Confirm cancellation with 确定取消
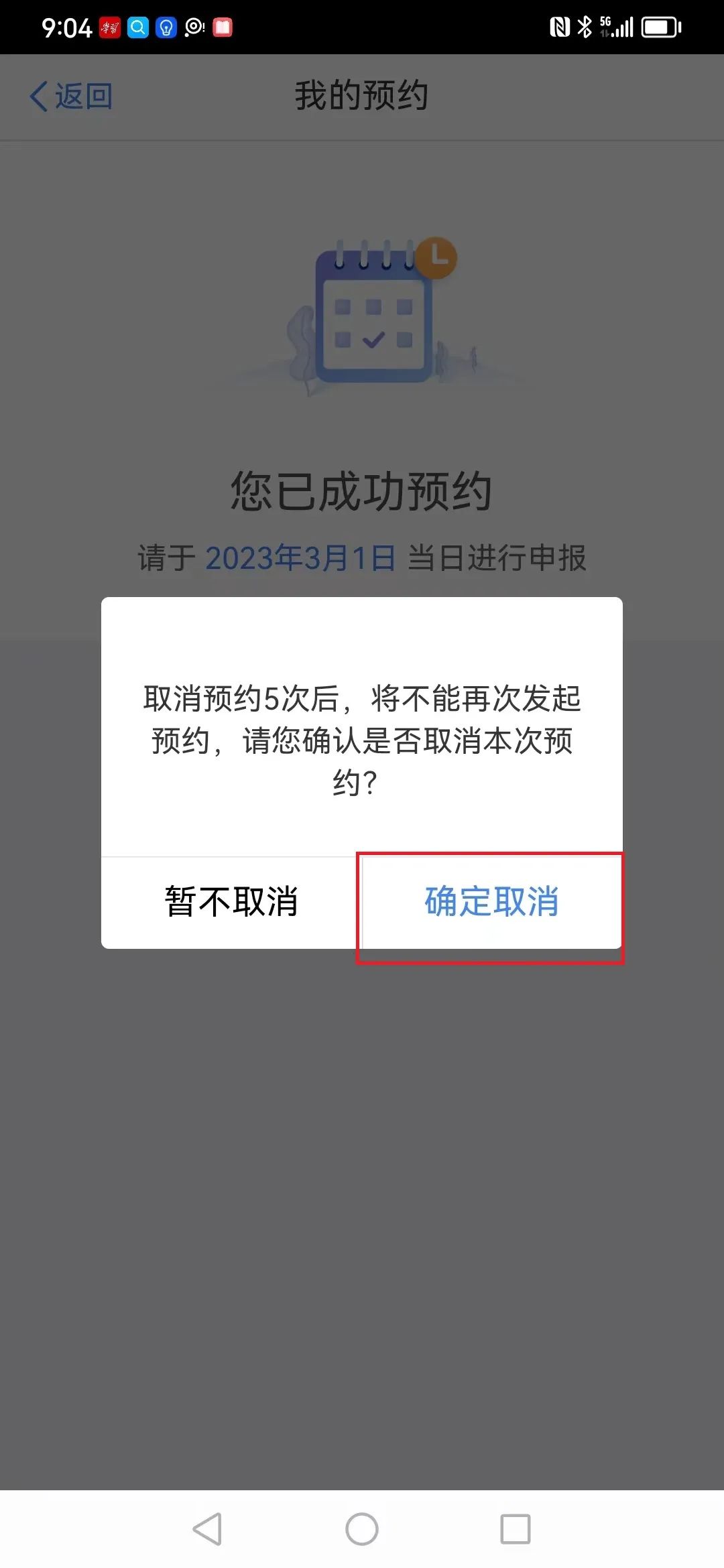724x1568 pixels. [x=492, y=902]
